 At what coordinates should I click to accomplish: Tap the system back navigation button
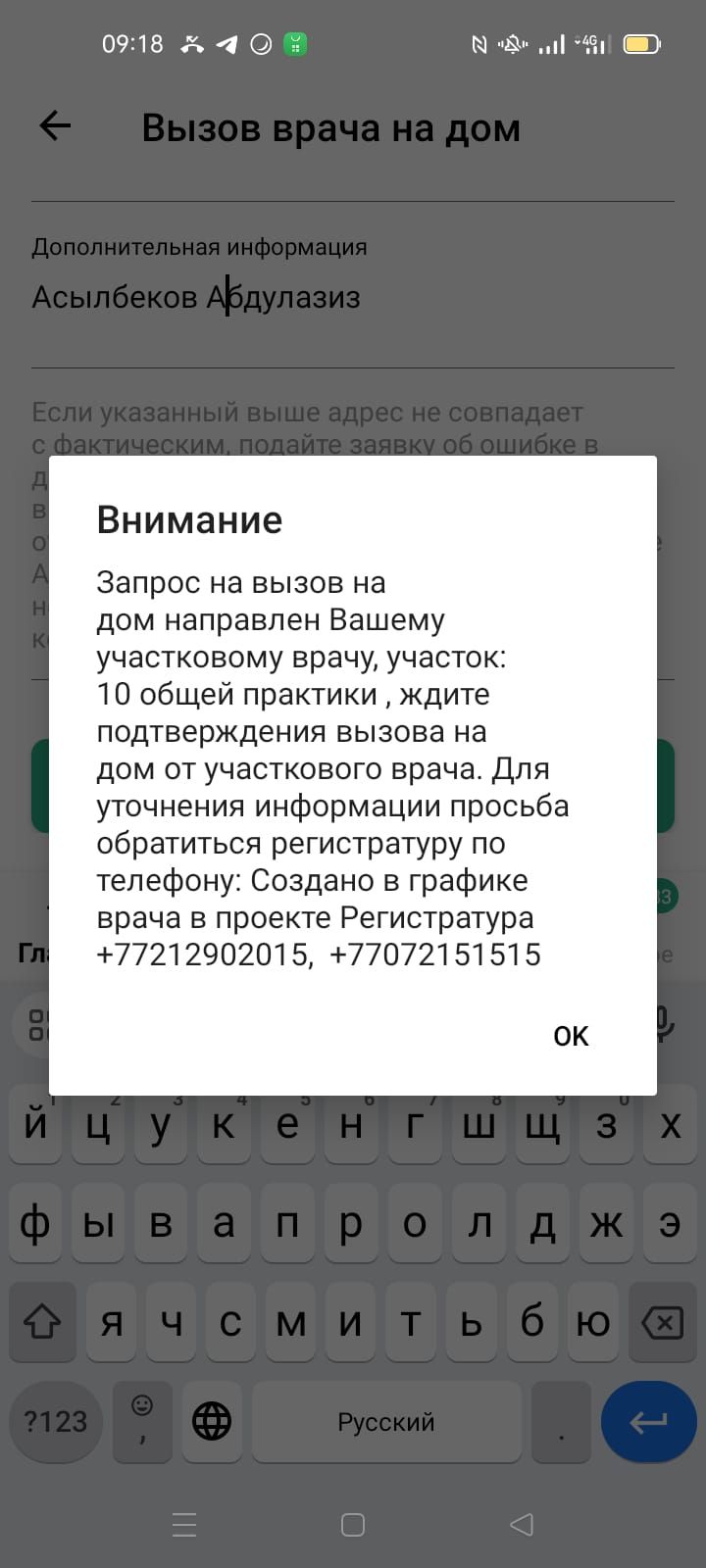(522, 1524)
